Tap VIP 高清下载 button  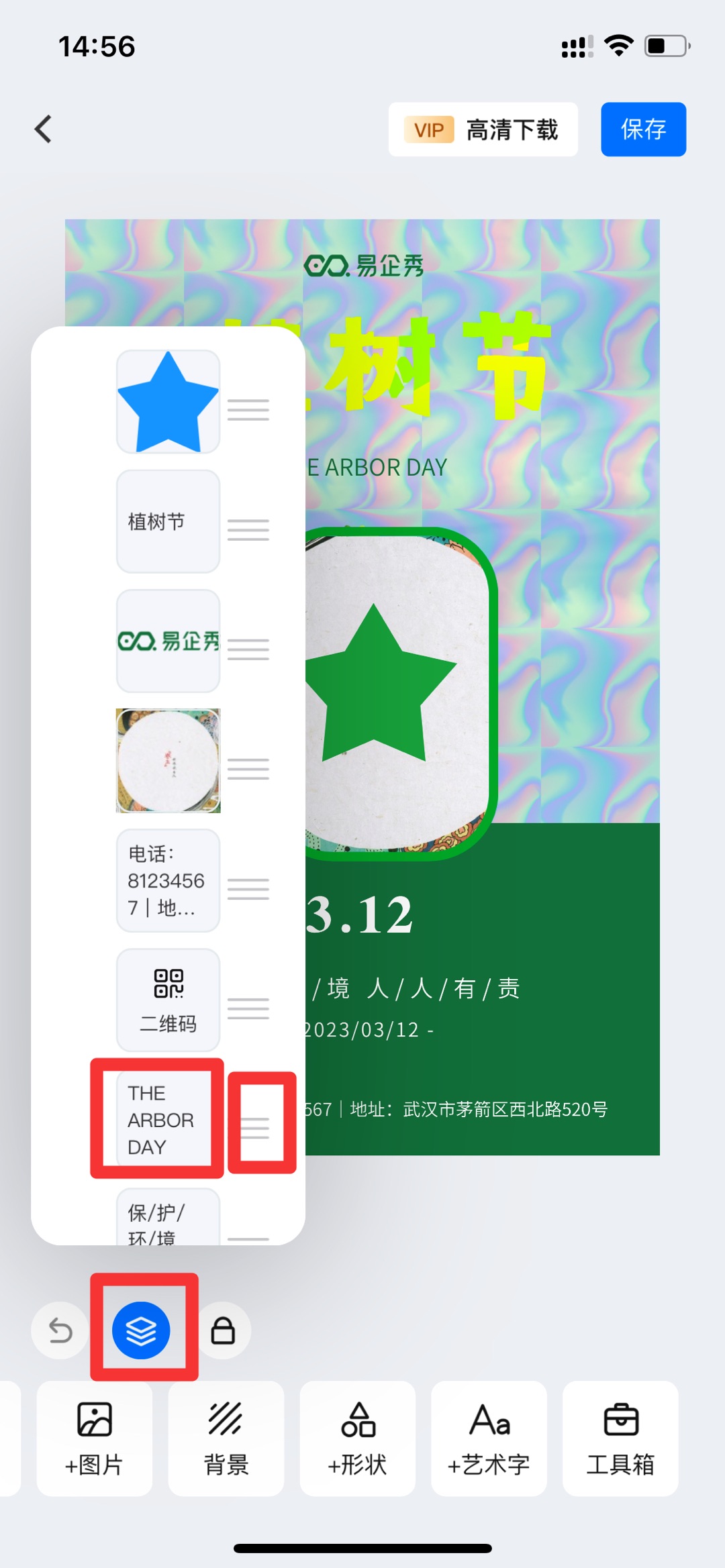pos(483,129)
